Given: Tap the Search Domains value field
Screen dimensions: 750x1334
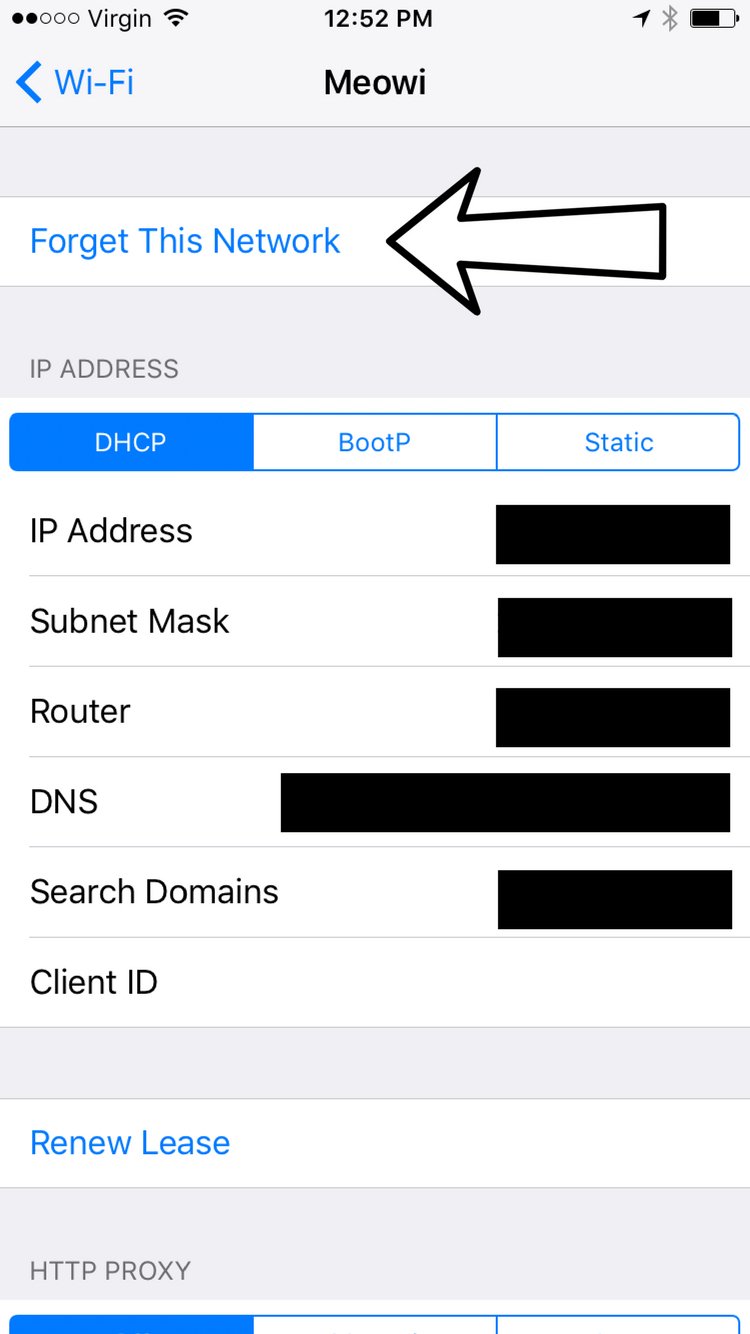Looking at the screenshot, I should coord(613,897).
